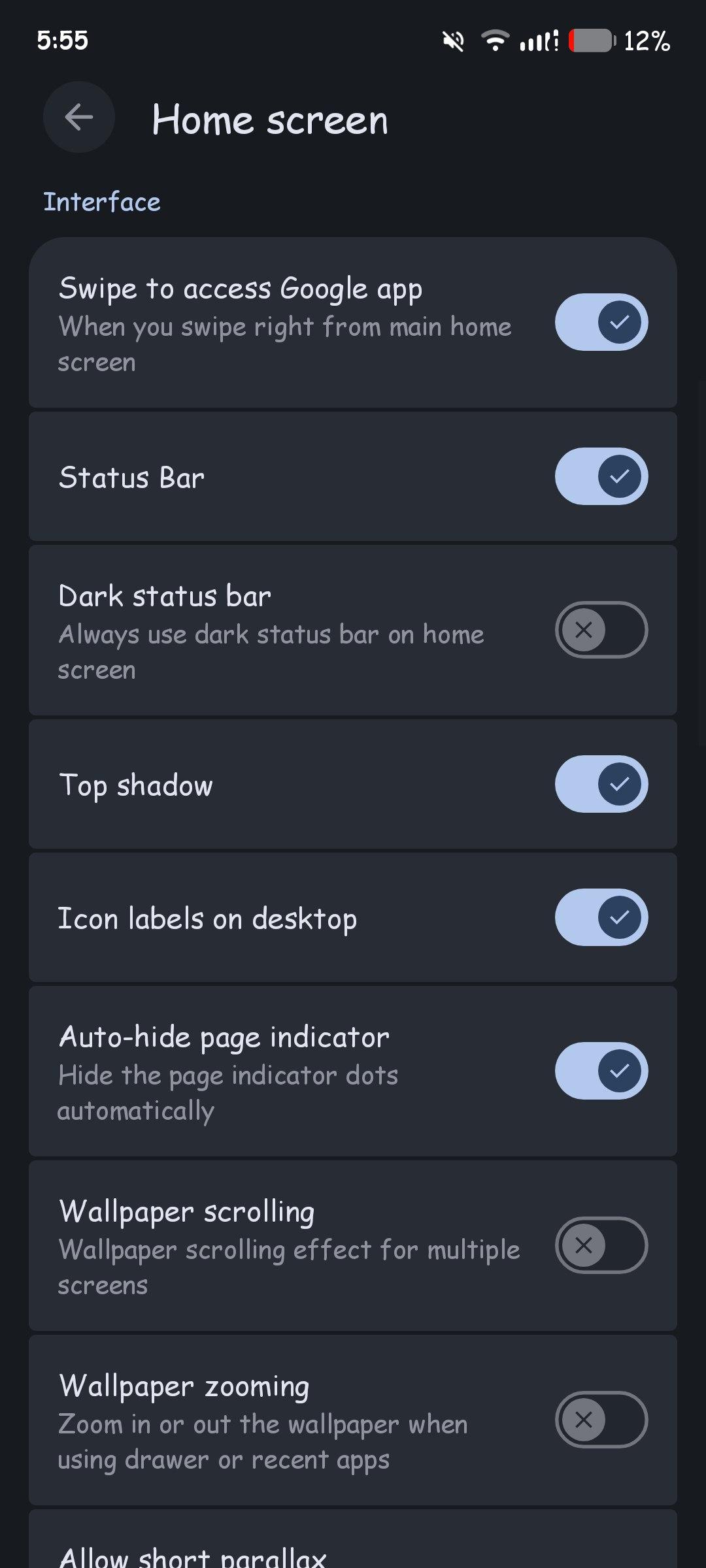Toggle off Top shadow
Image resolution: width=706 pixels, height=1568 pixels.
pos(601,784)
